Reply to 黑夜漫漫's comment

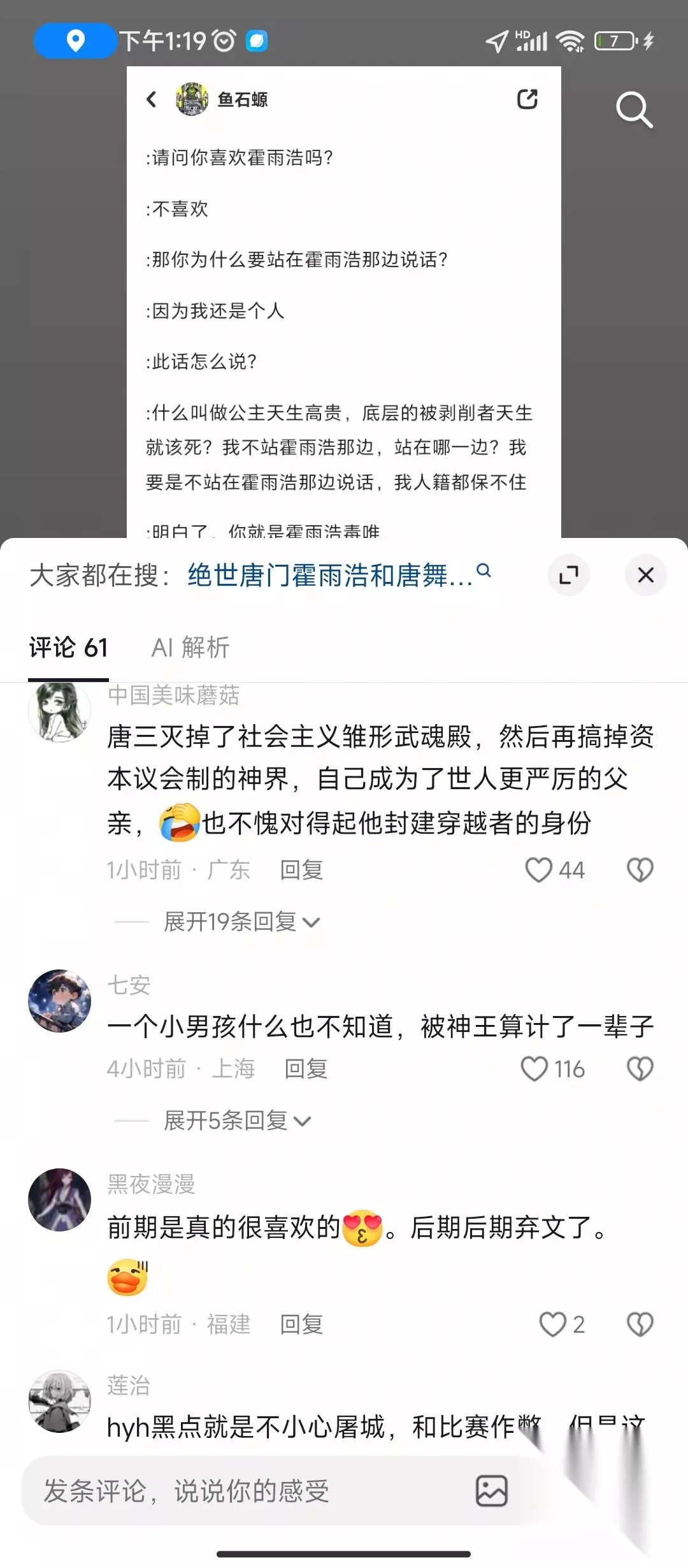(x=301, y=1325)
